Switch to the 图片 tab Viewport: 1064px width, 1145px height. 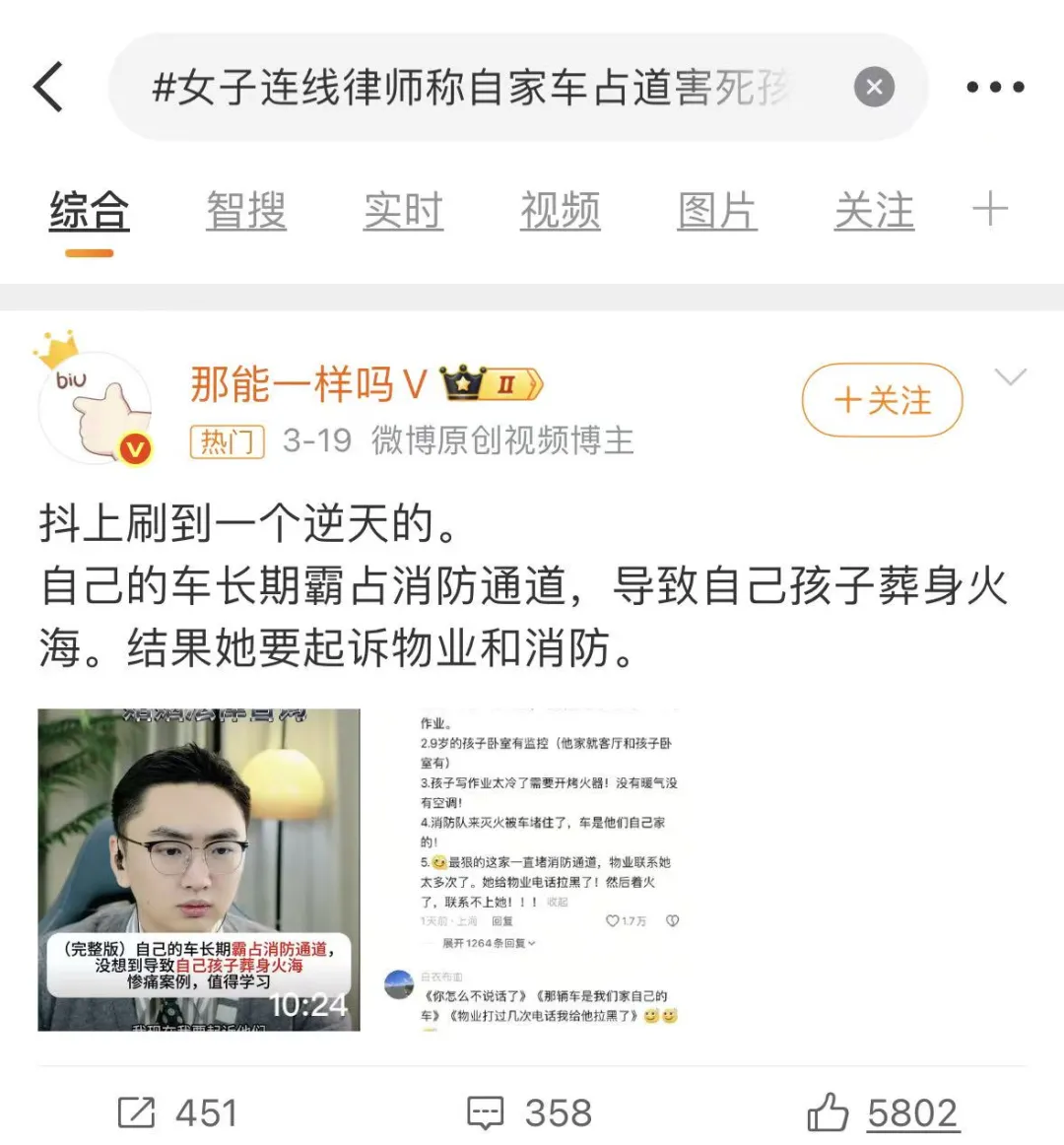(716, 210)
